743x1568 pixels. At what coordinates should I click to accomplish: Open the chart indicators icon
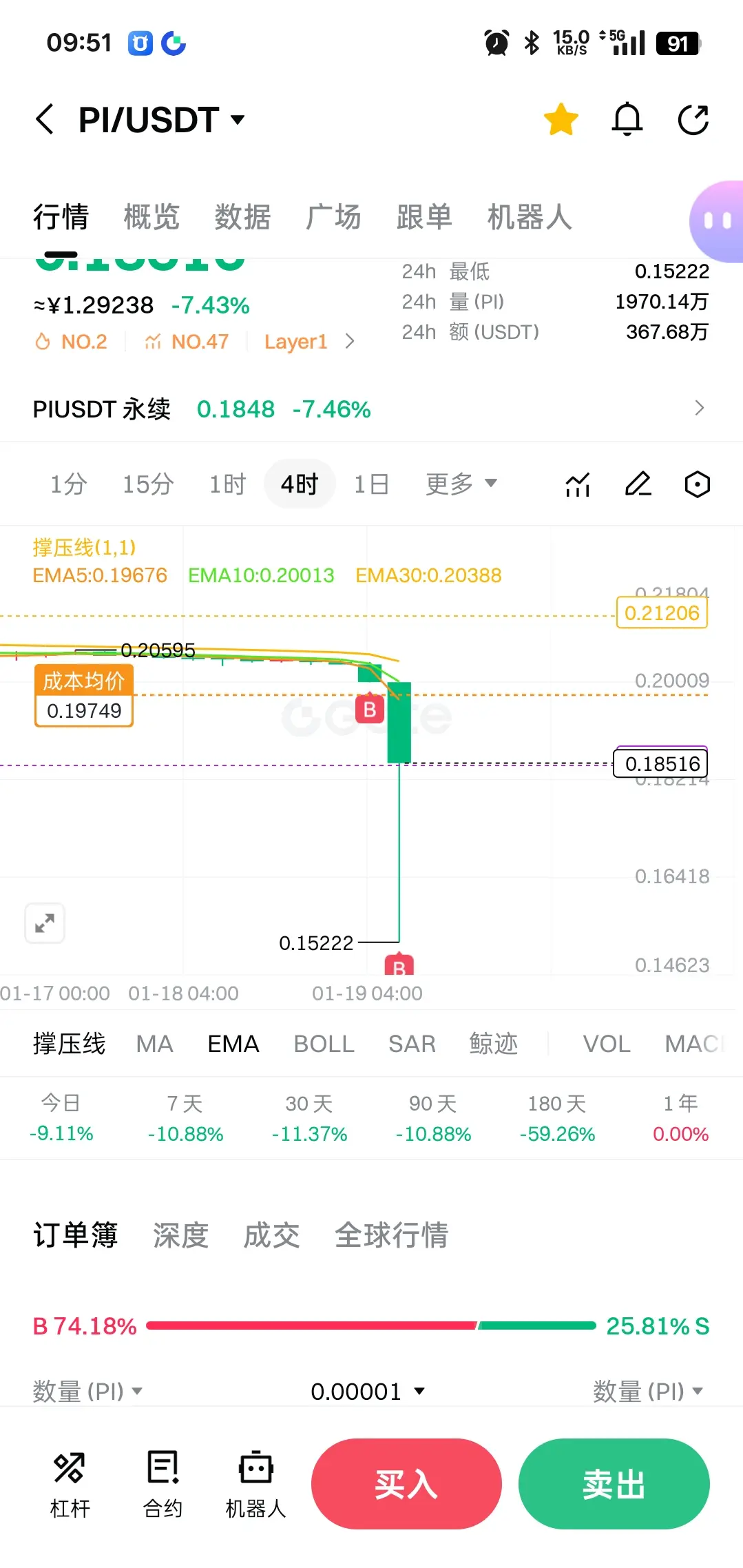coord(578,484)
